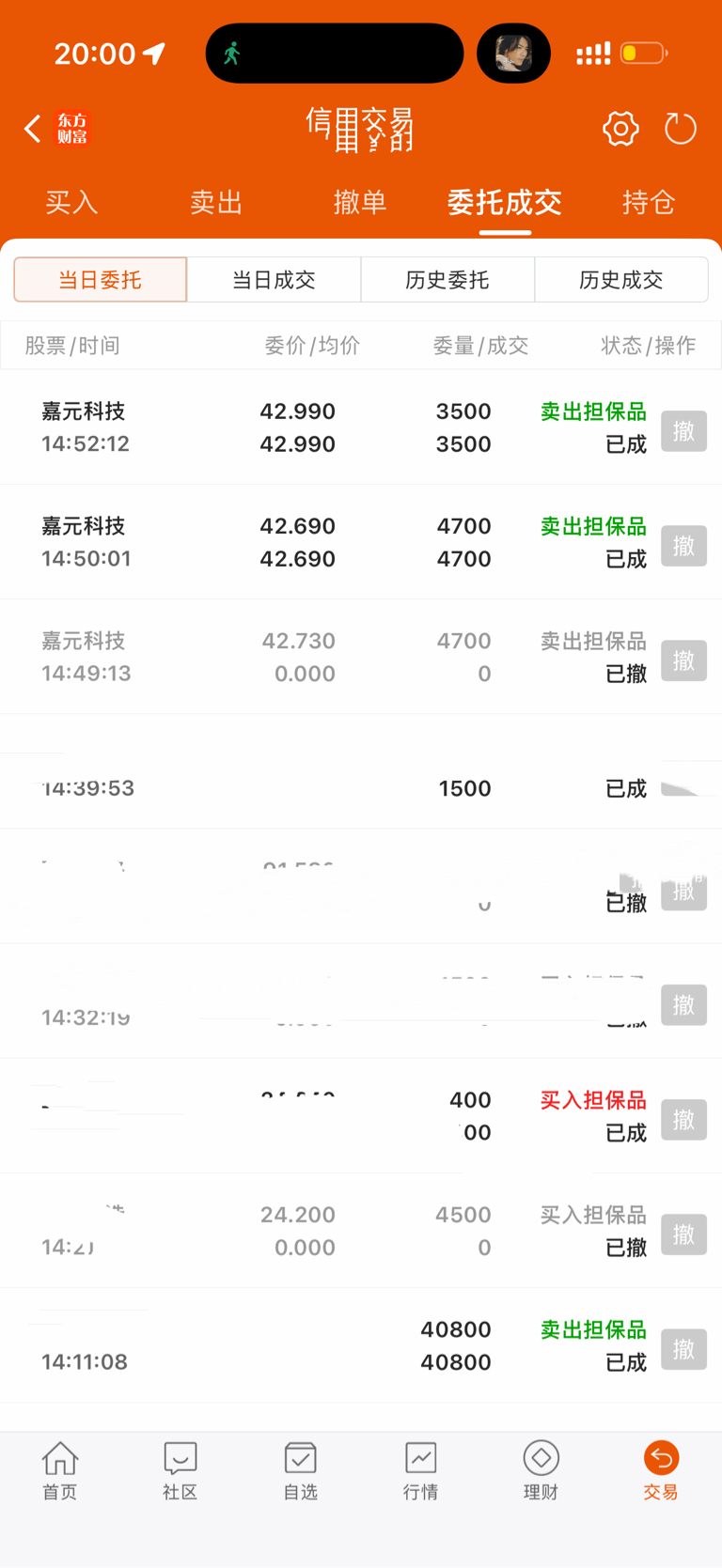722x1568 pixels.
Task: Open the 嘉元科技 order from 14:50:01
Action: tap(282, 542)
